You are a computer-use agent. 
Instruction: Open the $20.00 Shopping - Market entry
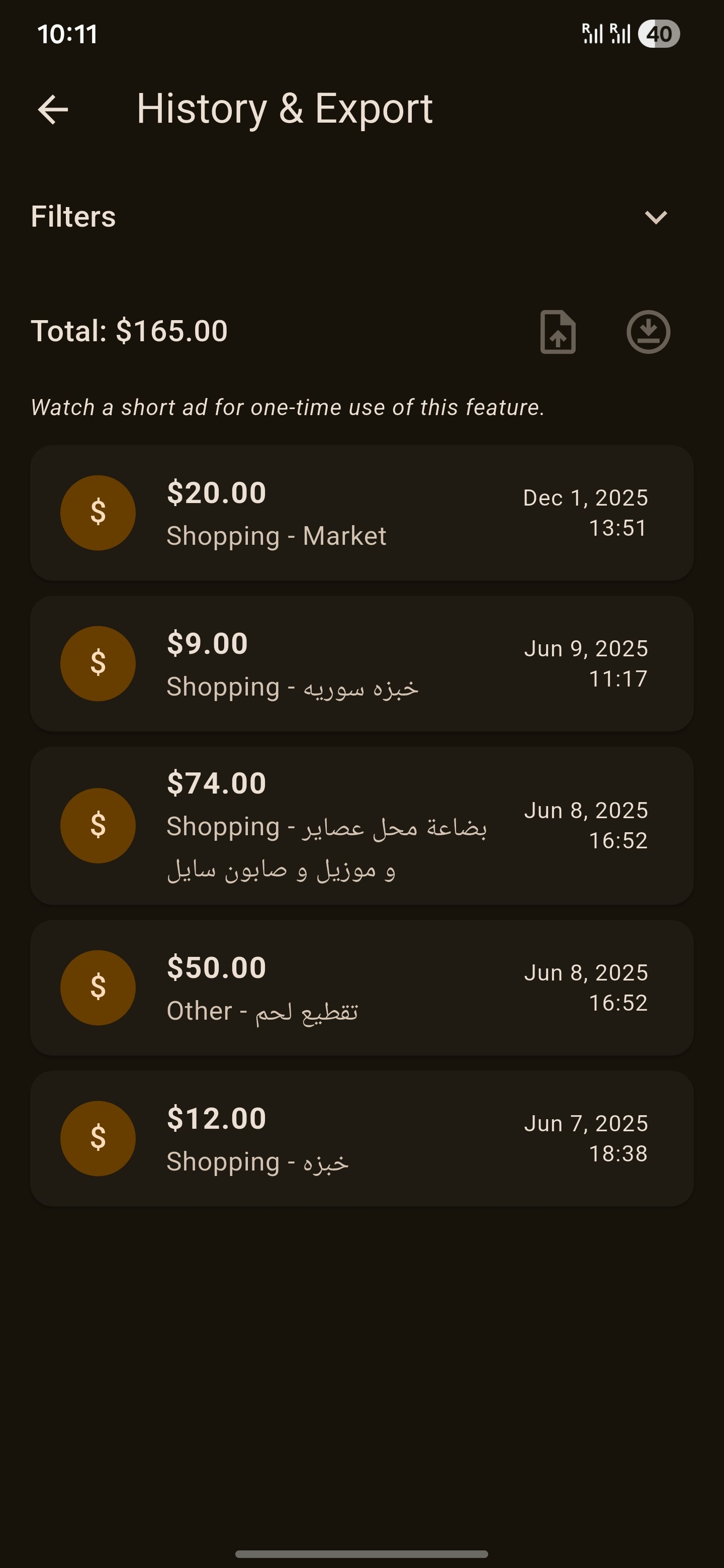(x=361, y=513)
